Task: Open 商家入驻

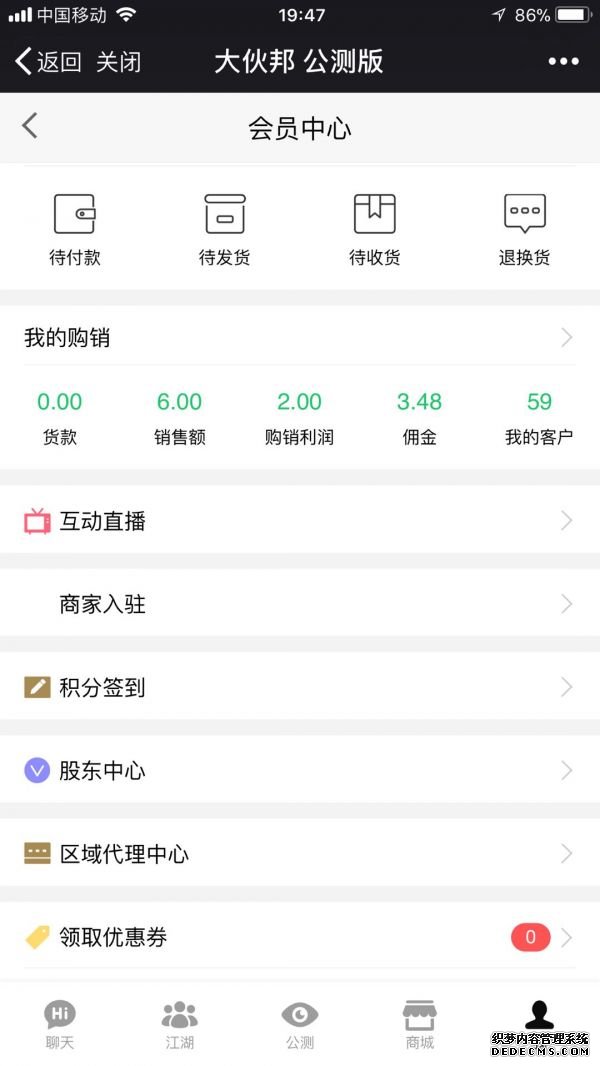Action: coord(300,604)
